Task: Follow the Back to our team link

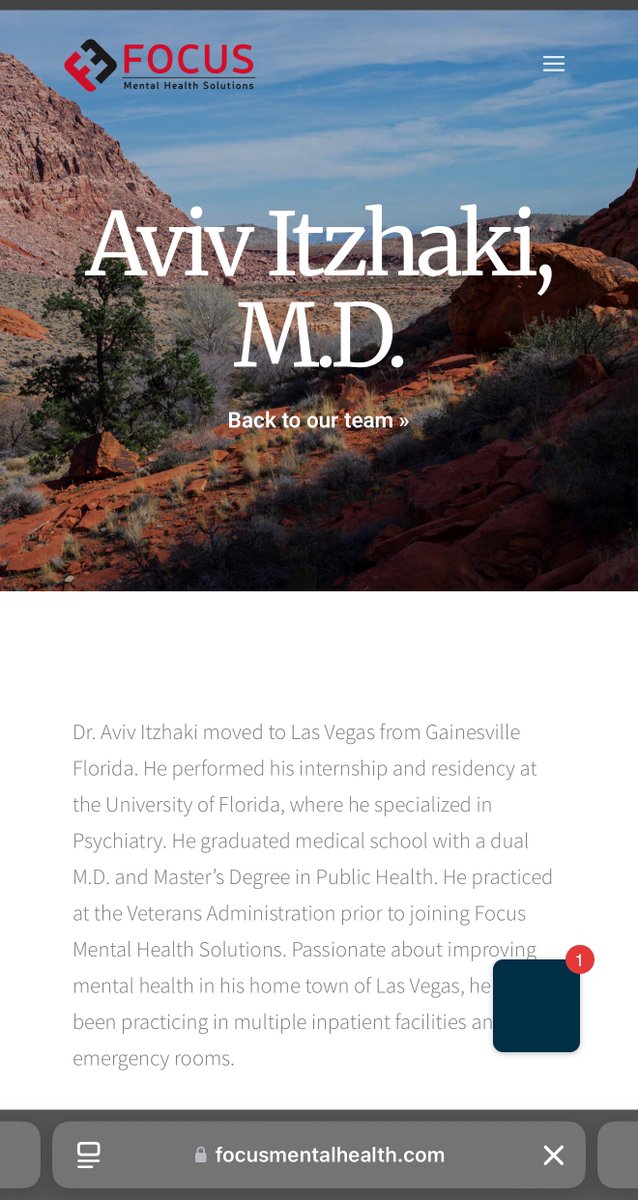Action: click(318, 420)
